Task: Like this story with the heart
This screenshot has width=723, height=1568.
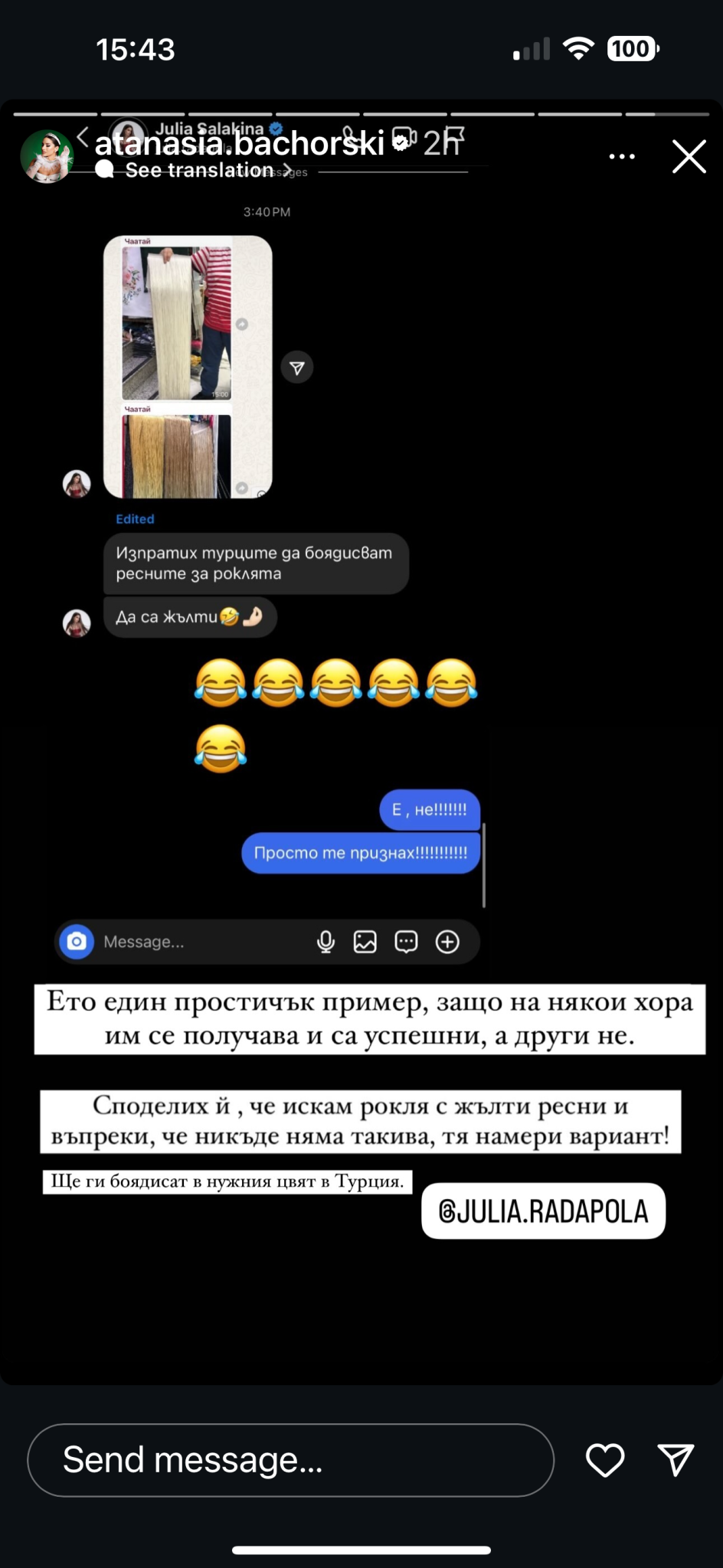Action: pos(605,1460)
